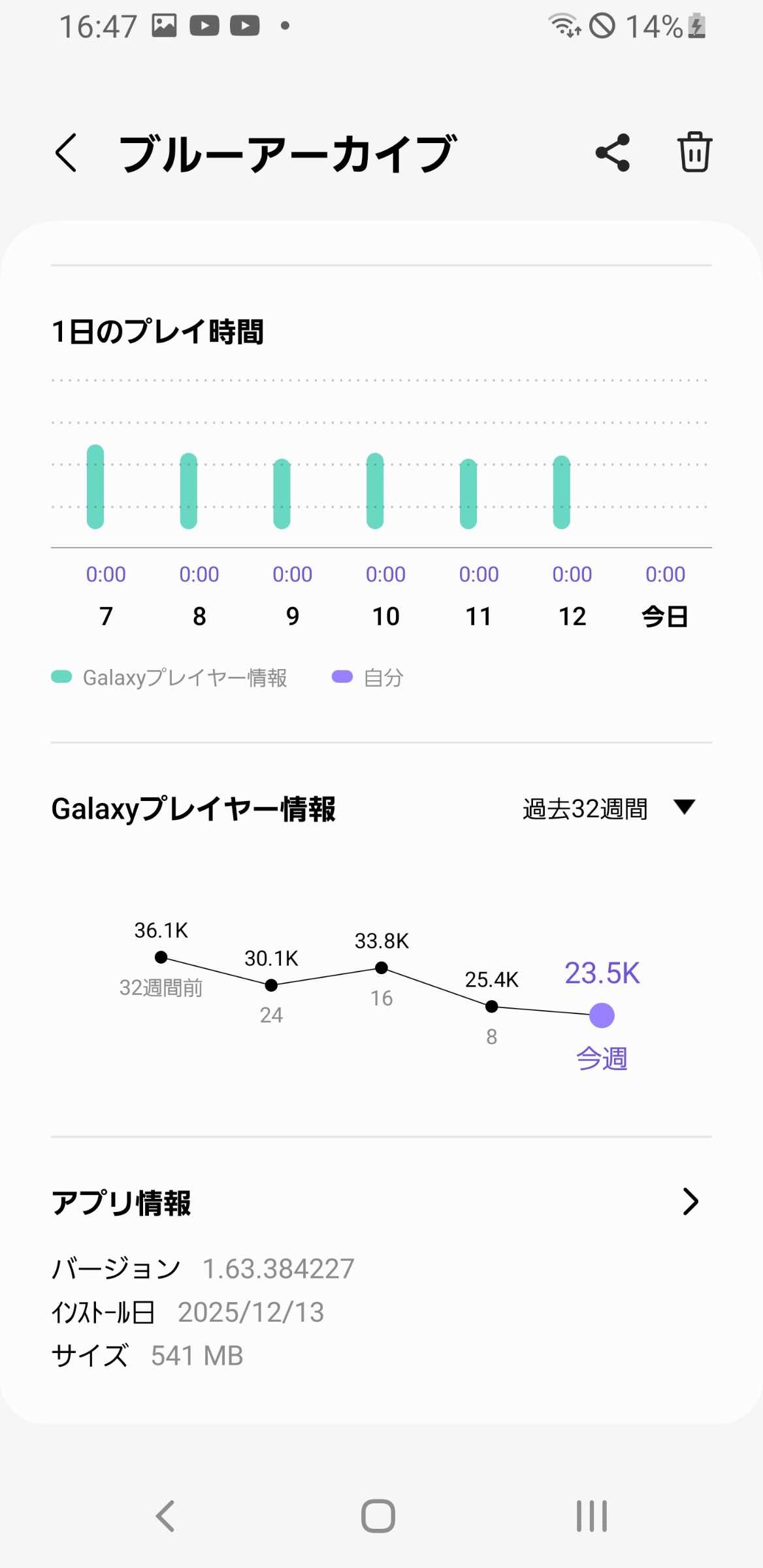
Task: Select the 36.1K data point
Action: click(161, 956)
